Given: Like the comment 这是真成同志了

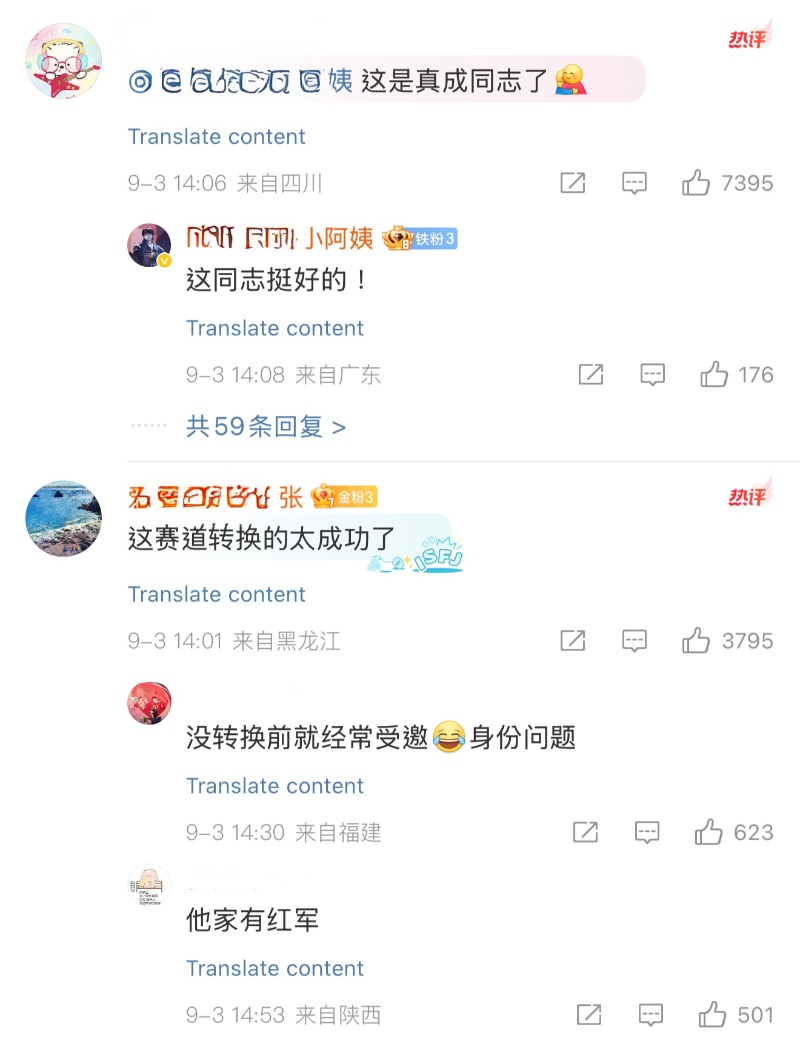Looking at the screenshot, I should pyautogui.click(x=696, y=183).
